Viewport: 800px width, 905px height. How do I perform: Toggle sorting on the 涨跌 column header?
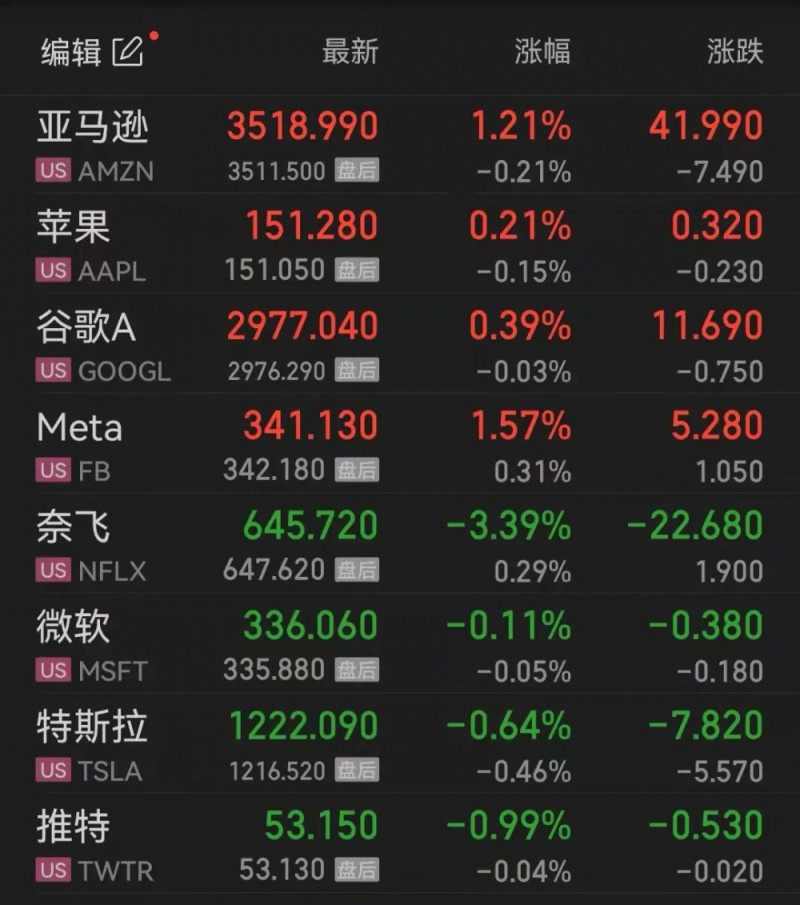pyautogui.click(x=733, y=51)
